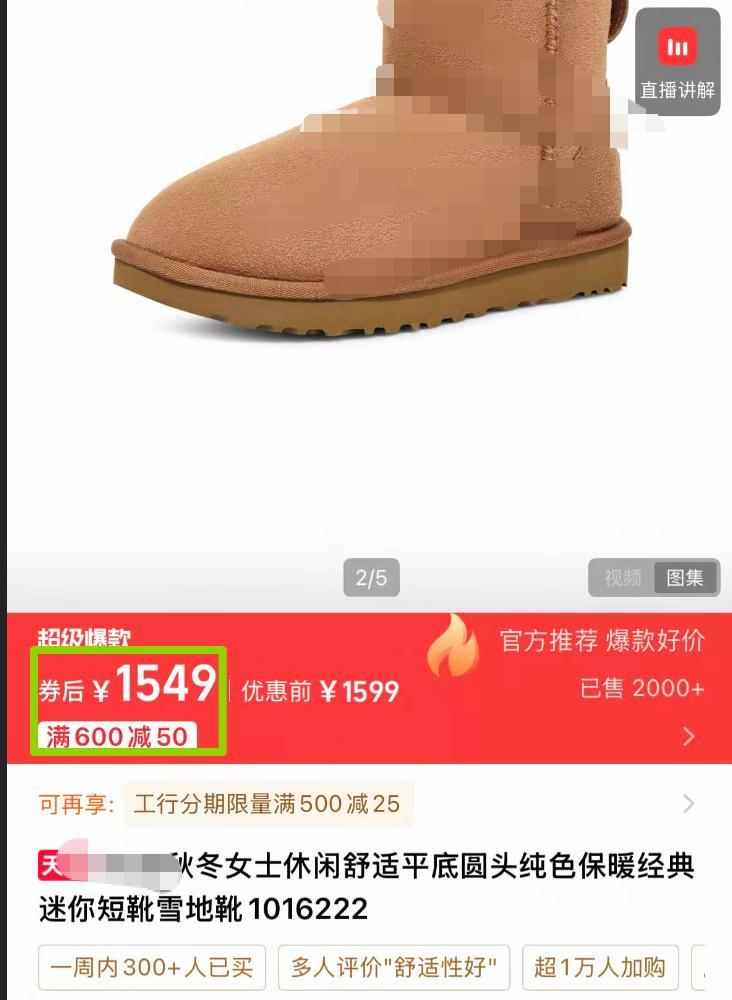
Task: Switch to the 视频 tab
Action: click(622, 578)
